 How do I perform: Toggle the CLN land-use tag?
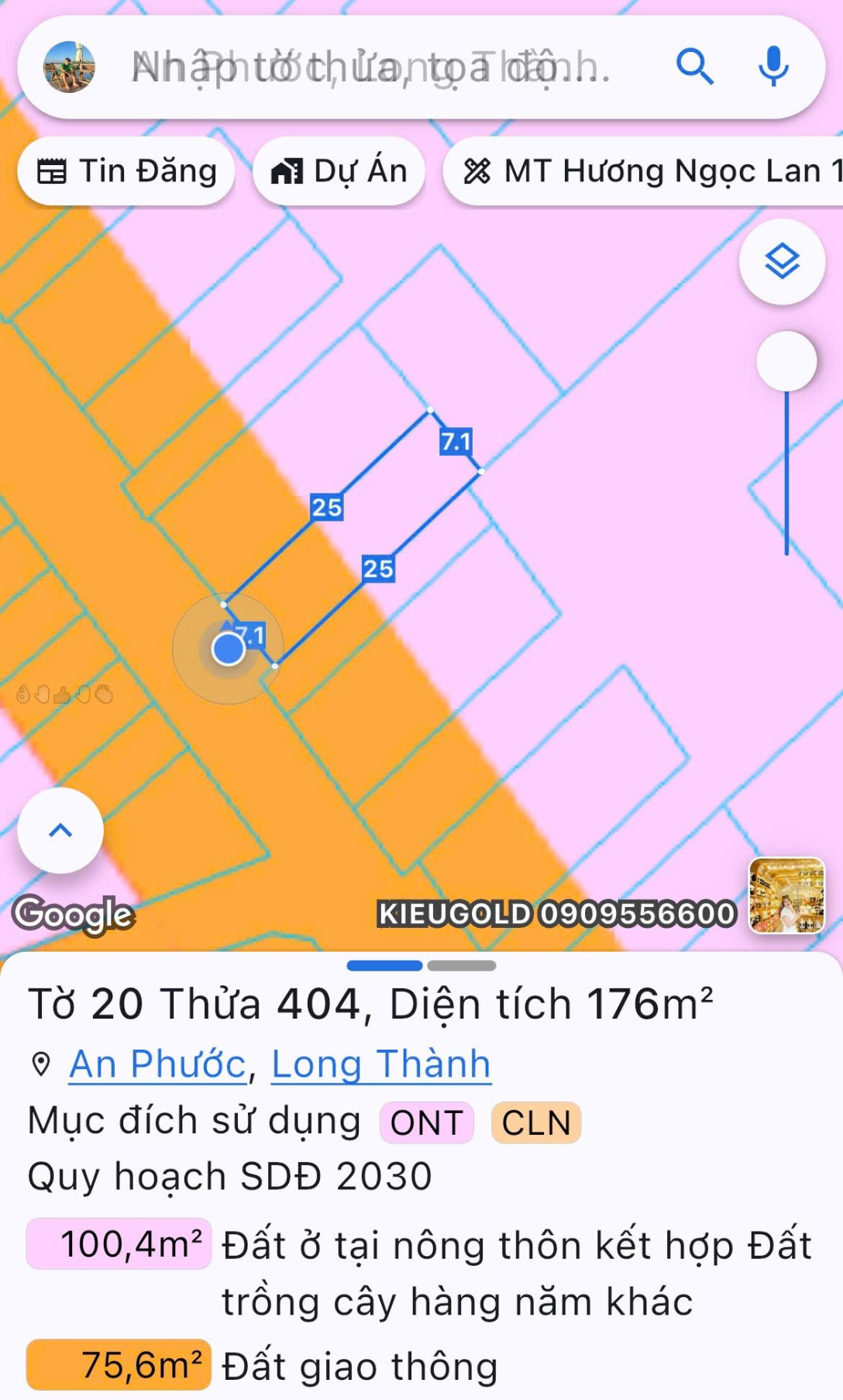pyautogui.click(x=538, y=1121)
